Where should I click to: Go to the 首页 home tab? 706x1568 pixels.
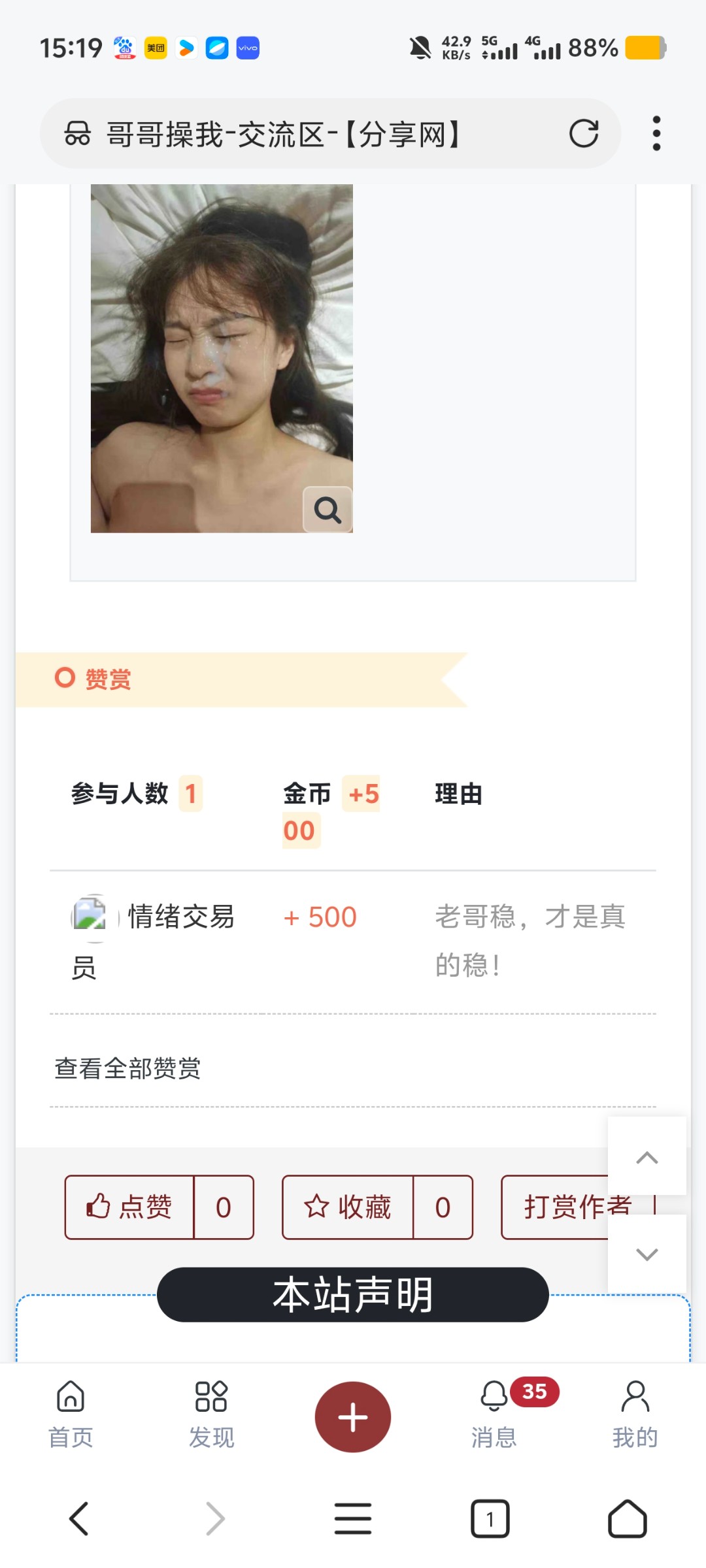[x=71, y=1415]
